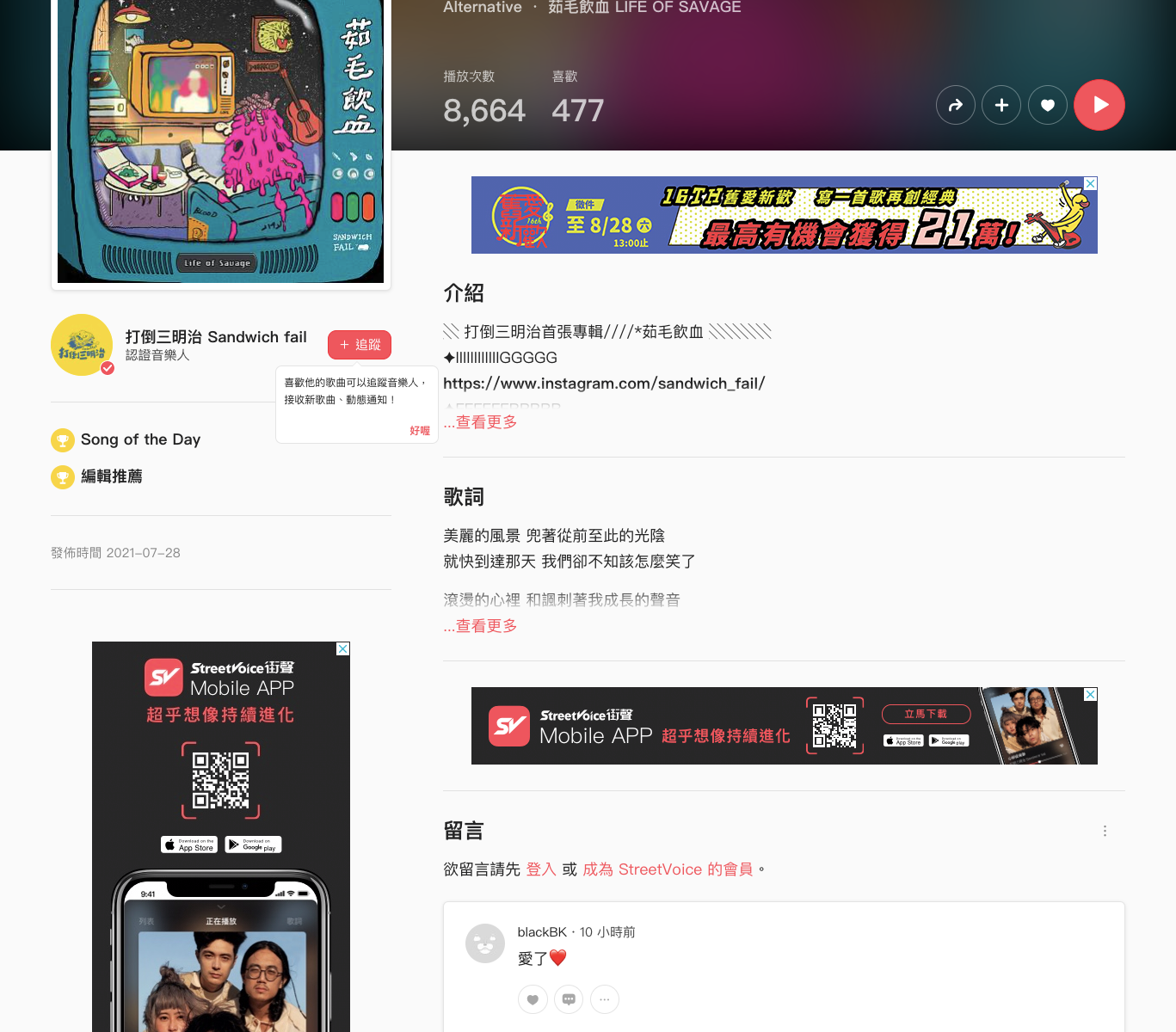The image size is (1176, 1032).
Task: Add song to playlist with plus icon
Action: (x=1001, y=105)
